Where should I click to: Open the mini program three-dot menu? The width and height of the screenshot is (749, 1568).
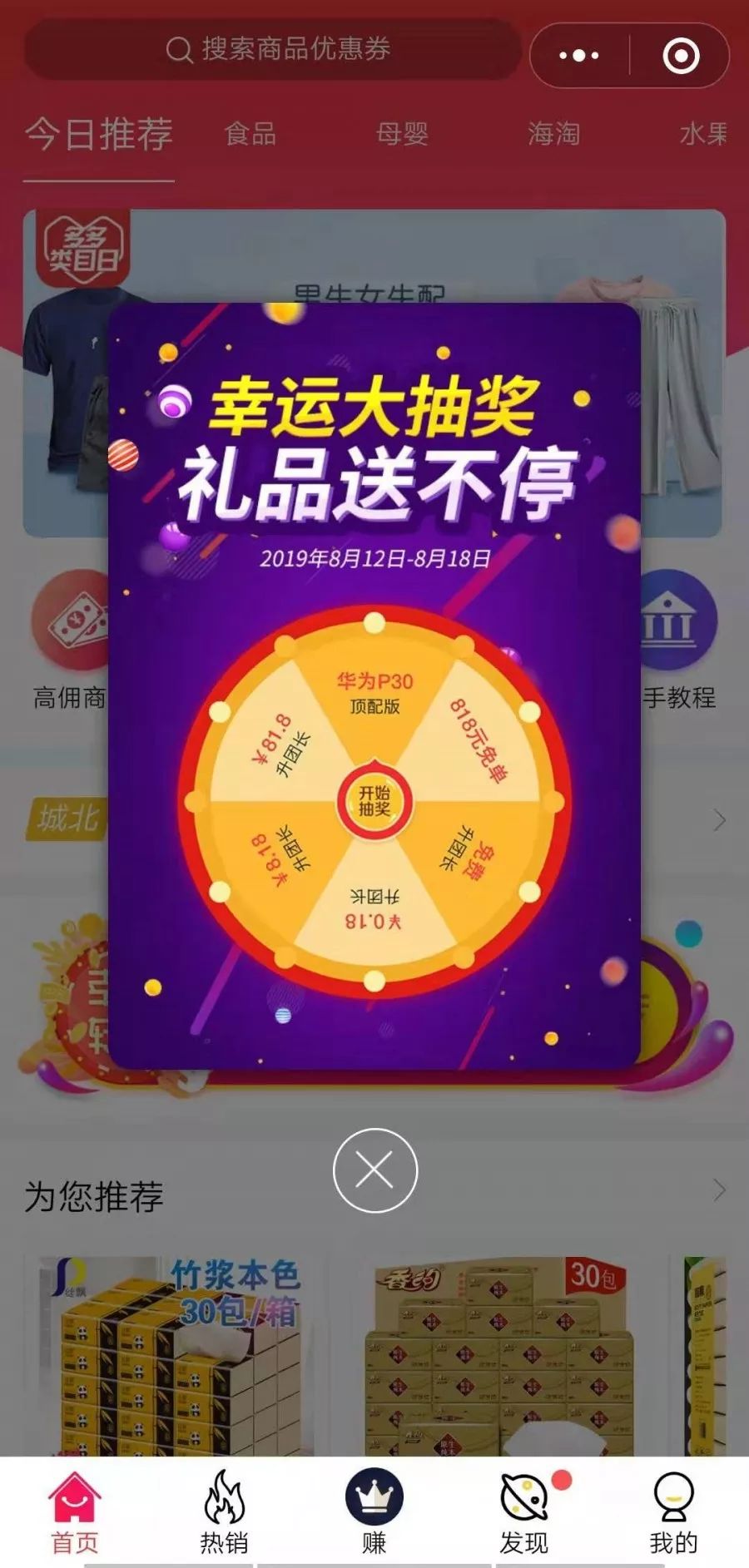click(579, 56)
